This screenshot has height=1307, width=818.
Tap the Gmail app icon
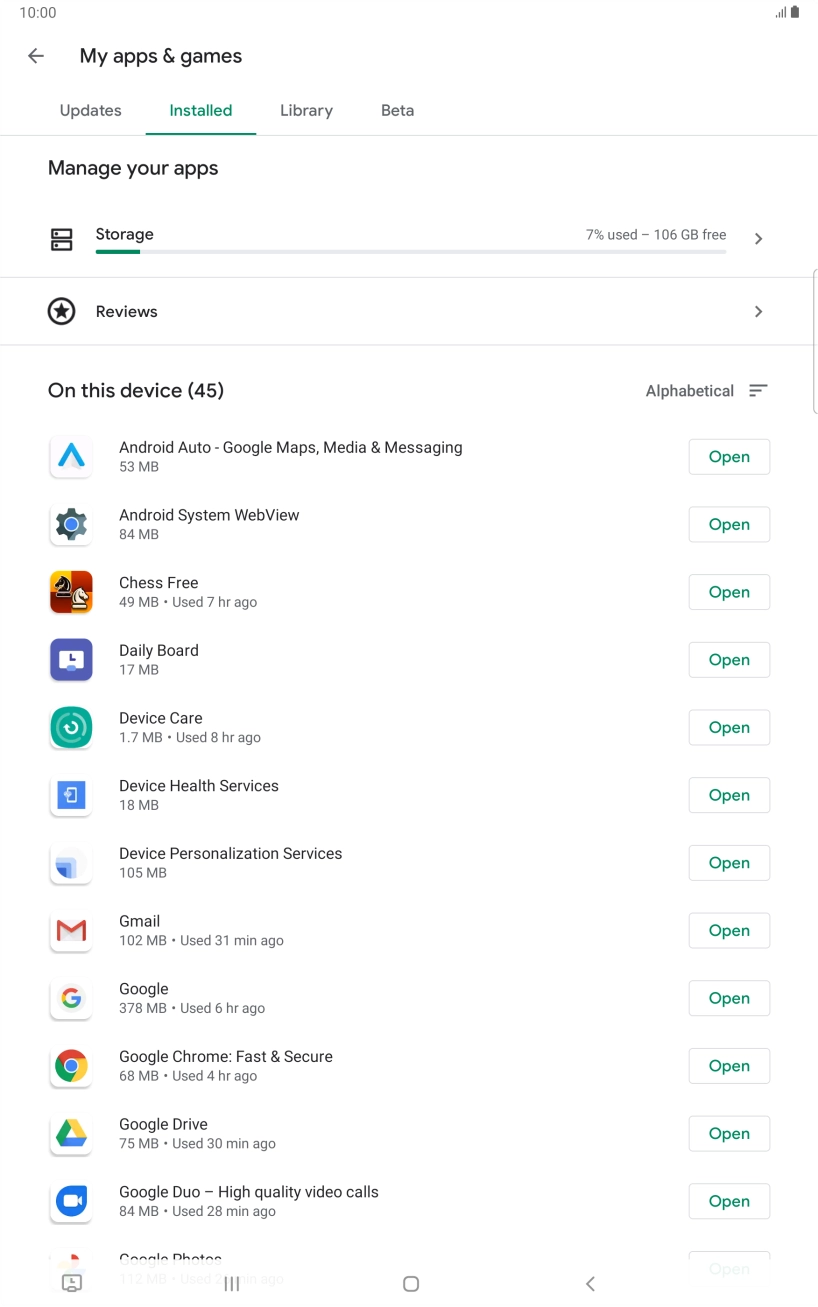pyautogui.click(x=71, y=930)
